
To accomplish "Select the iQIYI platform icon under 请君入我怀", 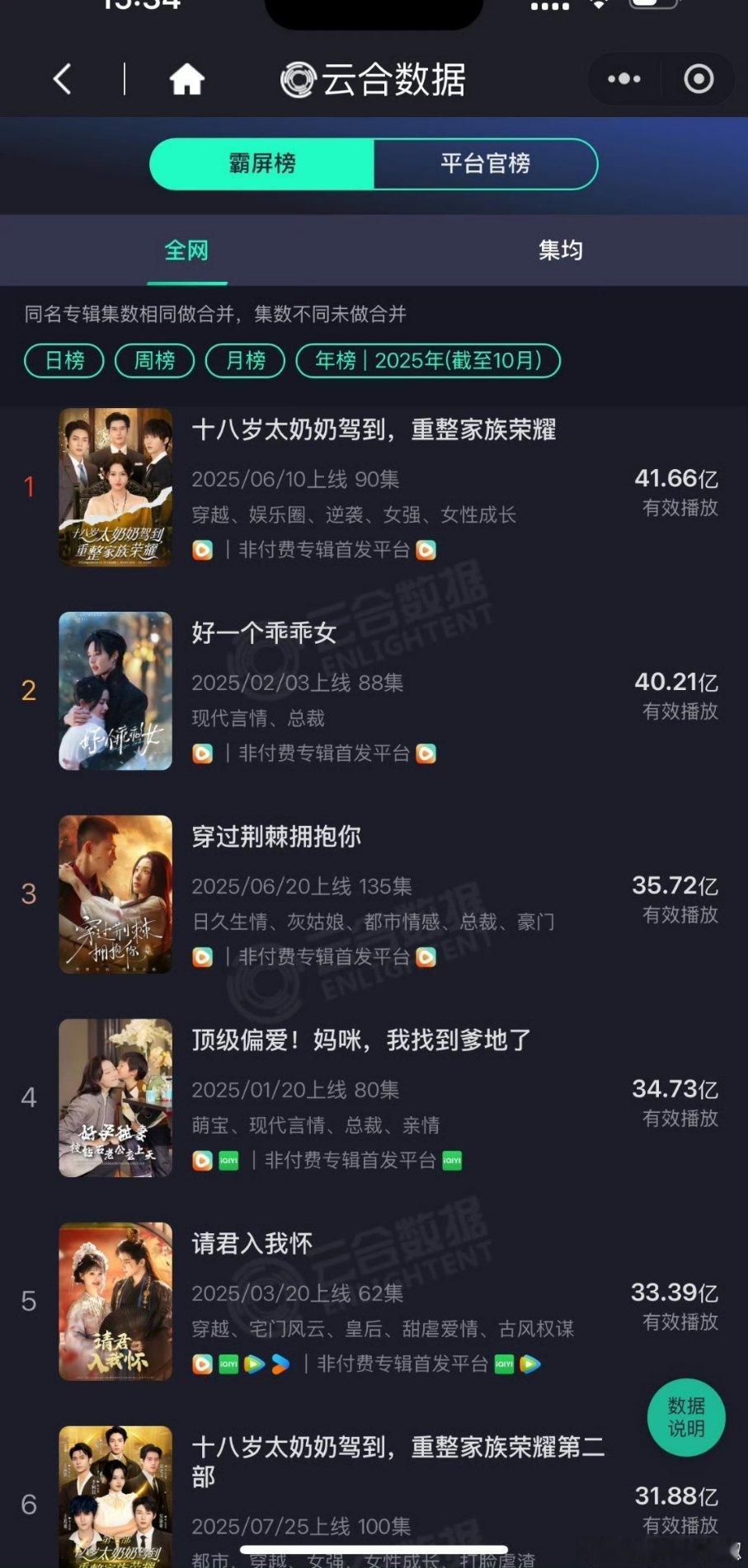I will click(227, 1364).
